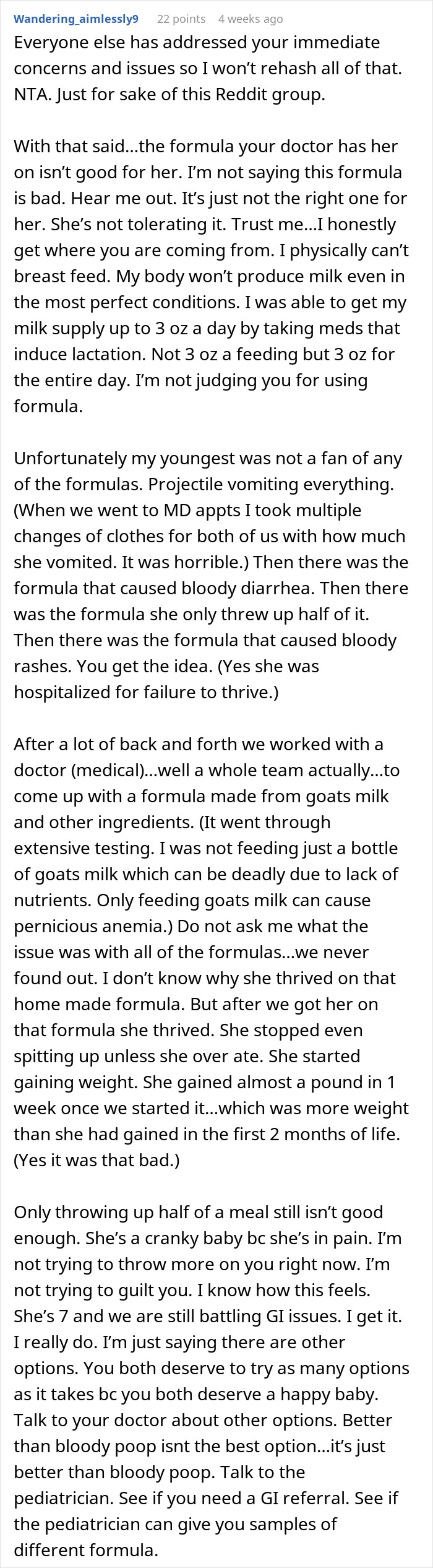Open Wandering_aimlessly9's user profile
This screenshot has width=433, height=1568.
(76, 19)
